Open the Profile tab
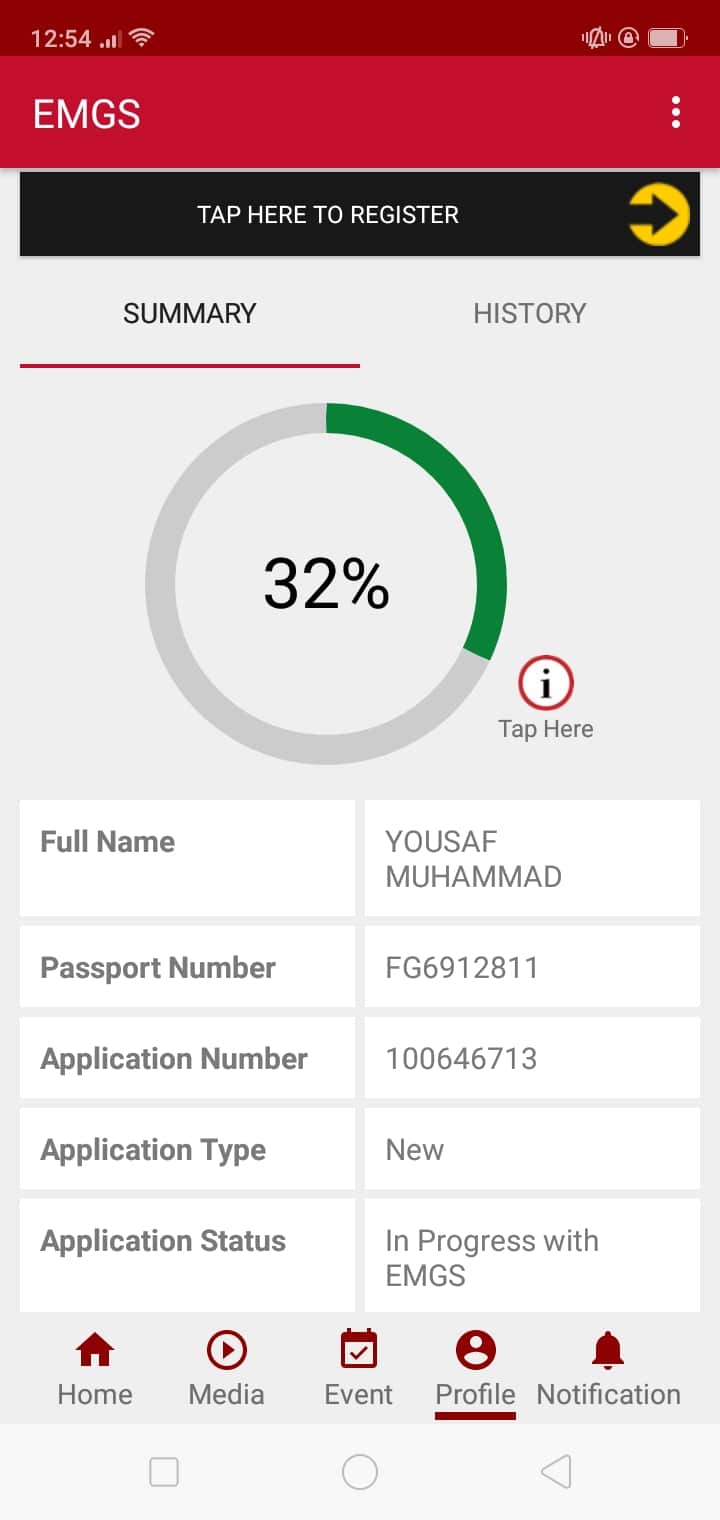This screenshot has height=1520, width=720. pos(476,1369)
